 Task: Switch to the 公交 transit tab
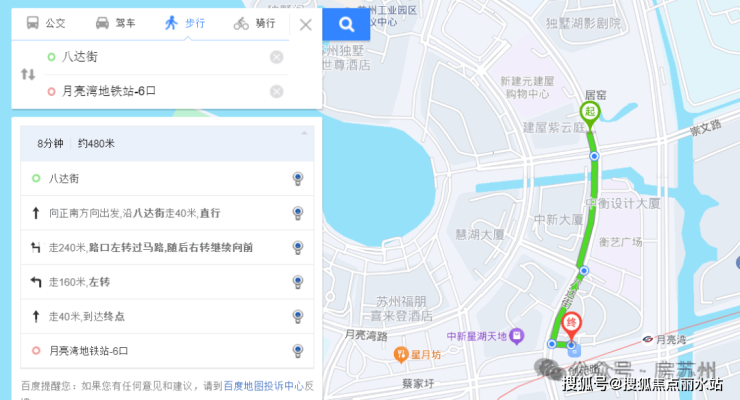tap(46, 23)
